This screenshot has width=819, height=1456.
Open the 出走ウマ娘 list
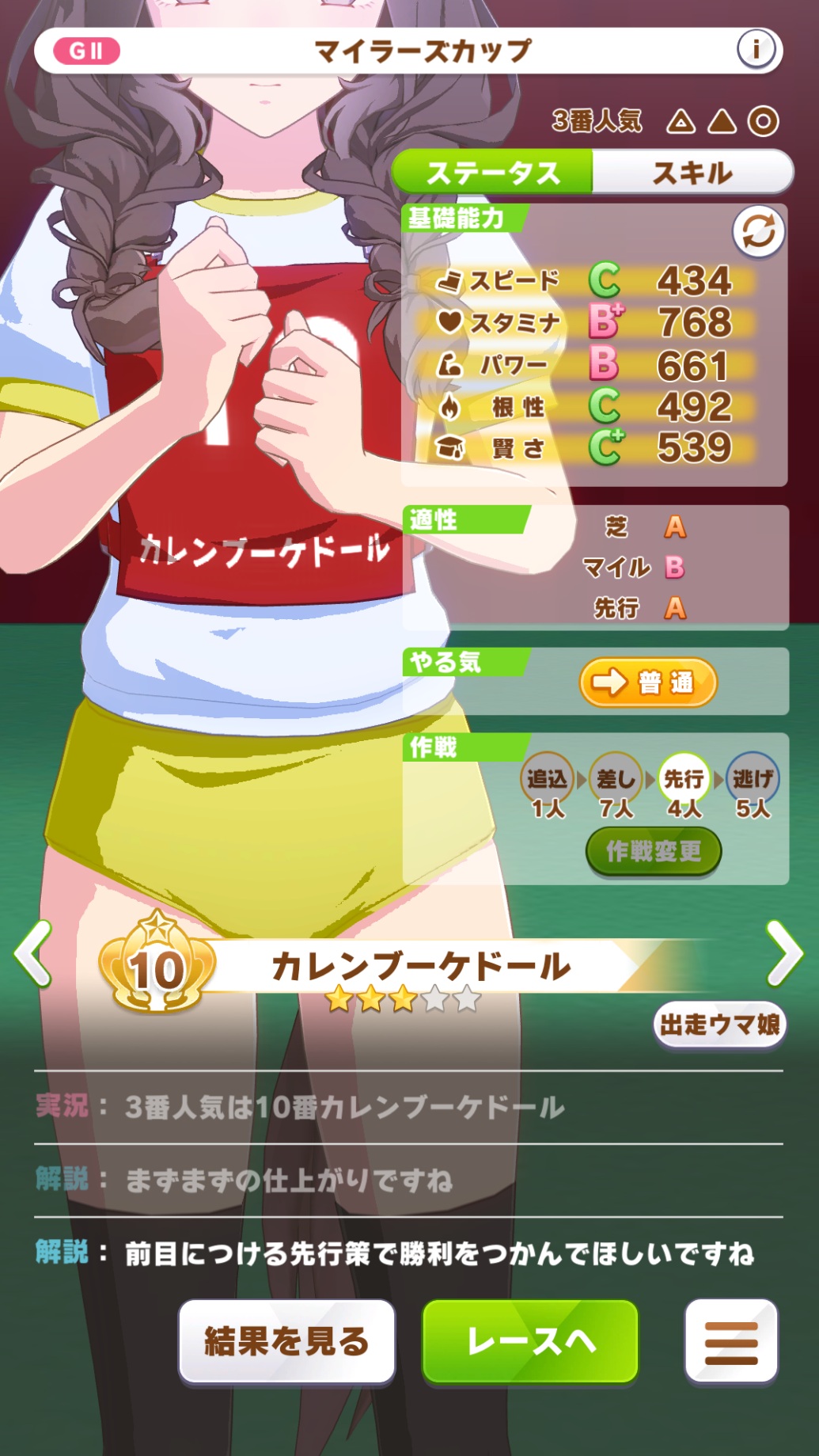click(719, 1025)
